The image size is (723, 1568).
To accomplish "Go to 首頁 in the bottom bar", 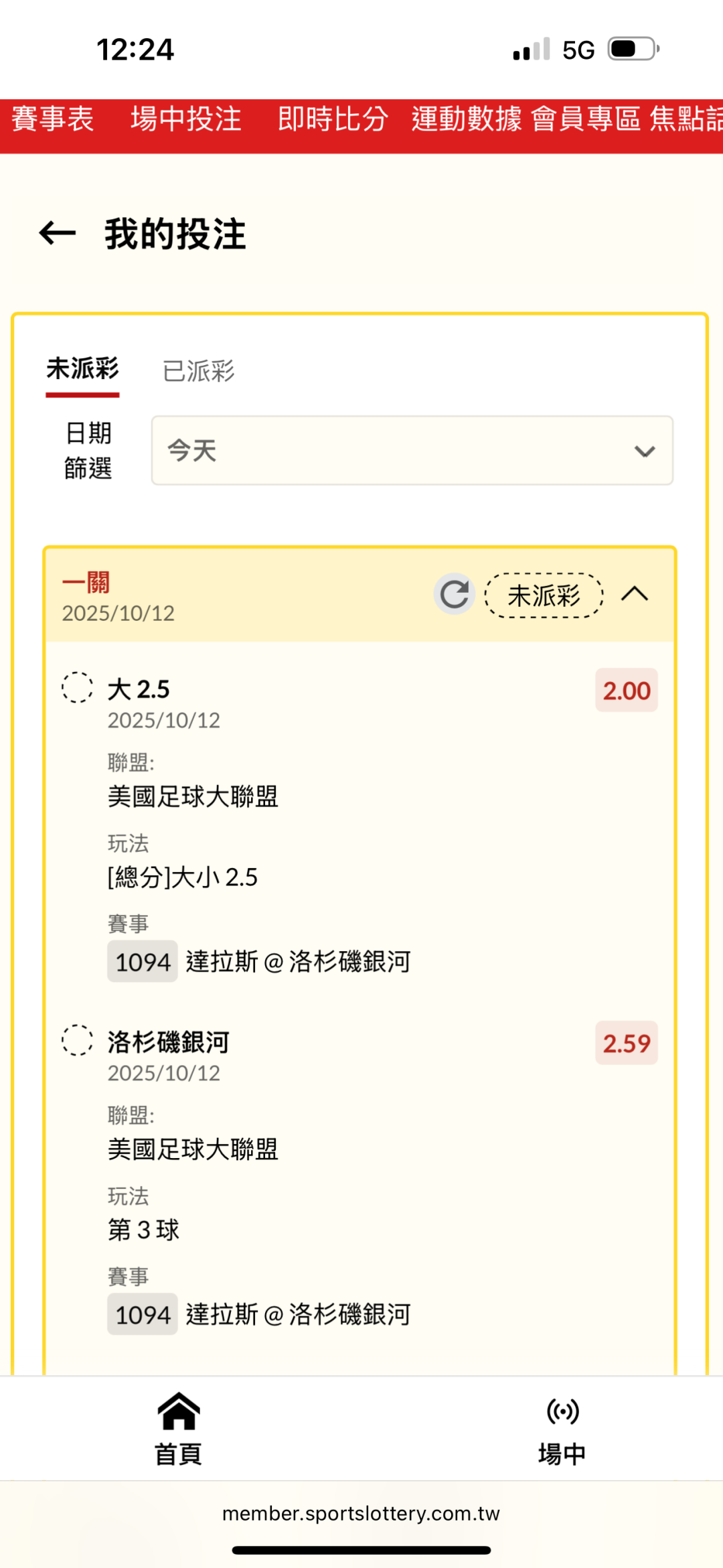I will tap(178, 1429).
